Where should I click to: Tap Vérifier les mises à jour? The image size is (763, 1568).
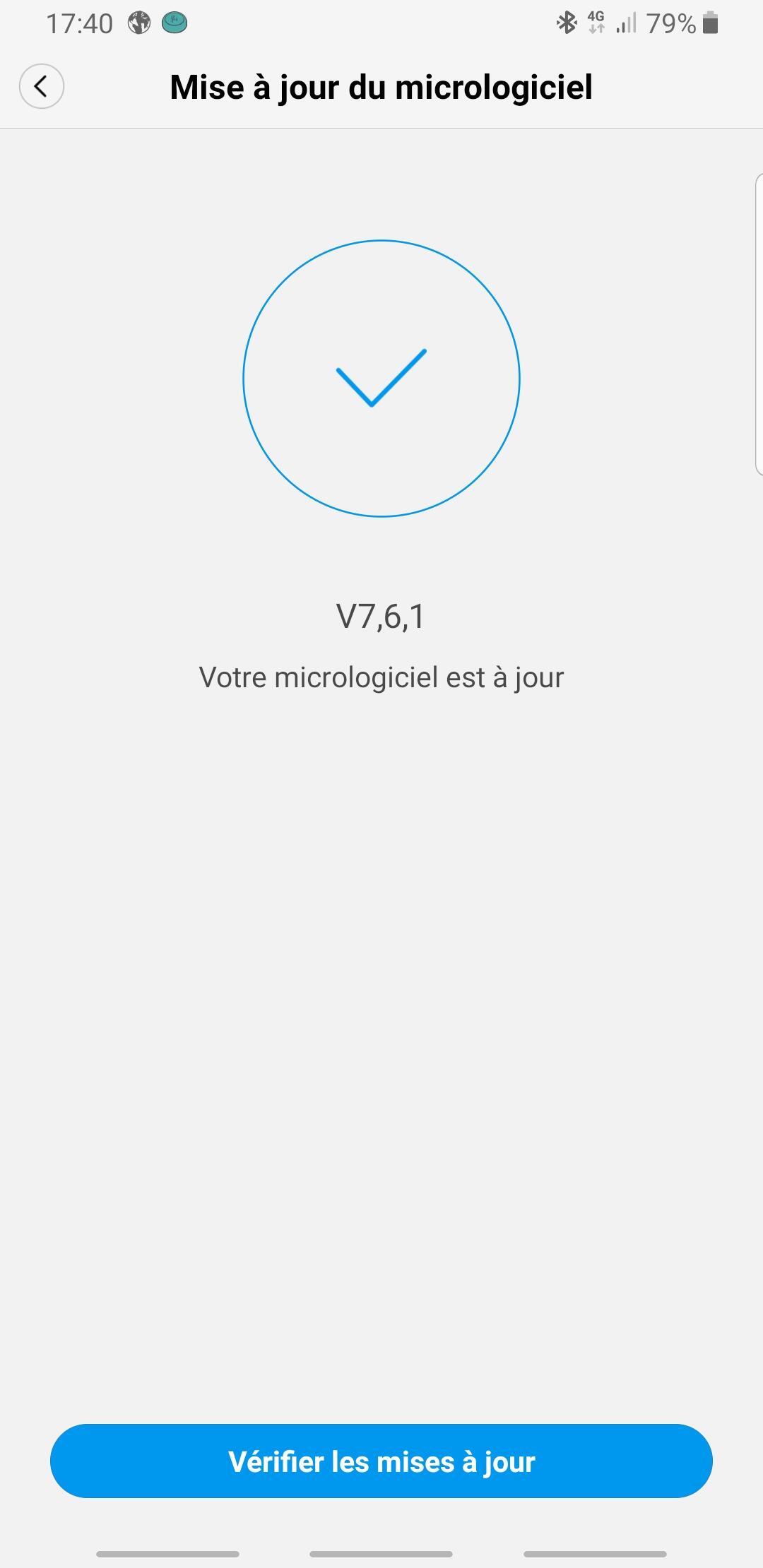[381, 1461]
